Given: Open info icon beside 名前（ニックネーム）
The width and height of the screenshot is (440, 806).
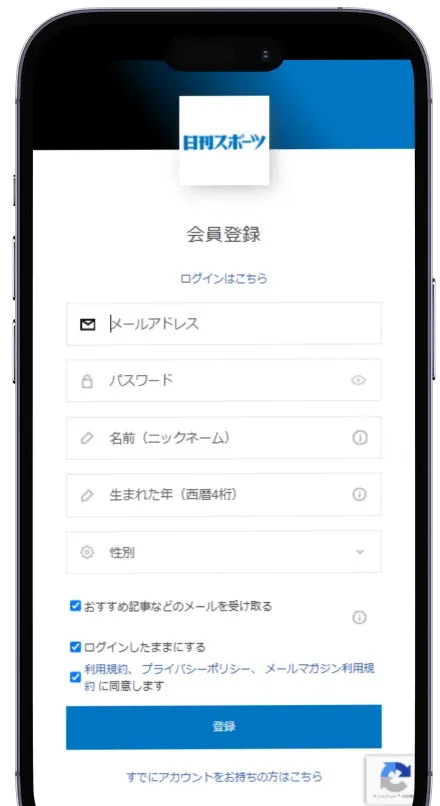Looking at the screenshot, I should coord(359,437).
